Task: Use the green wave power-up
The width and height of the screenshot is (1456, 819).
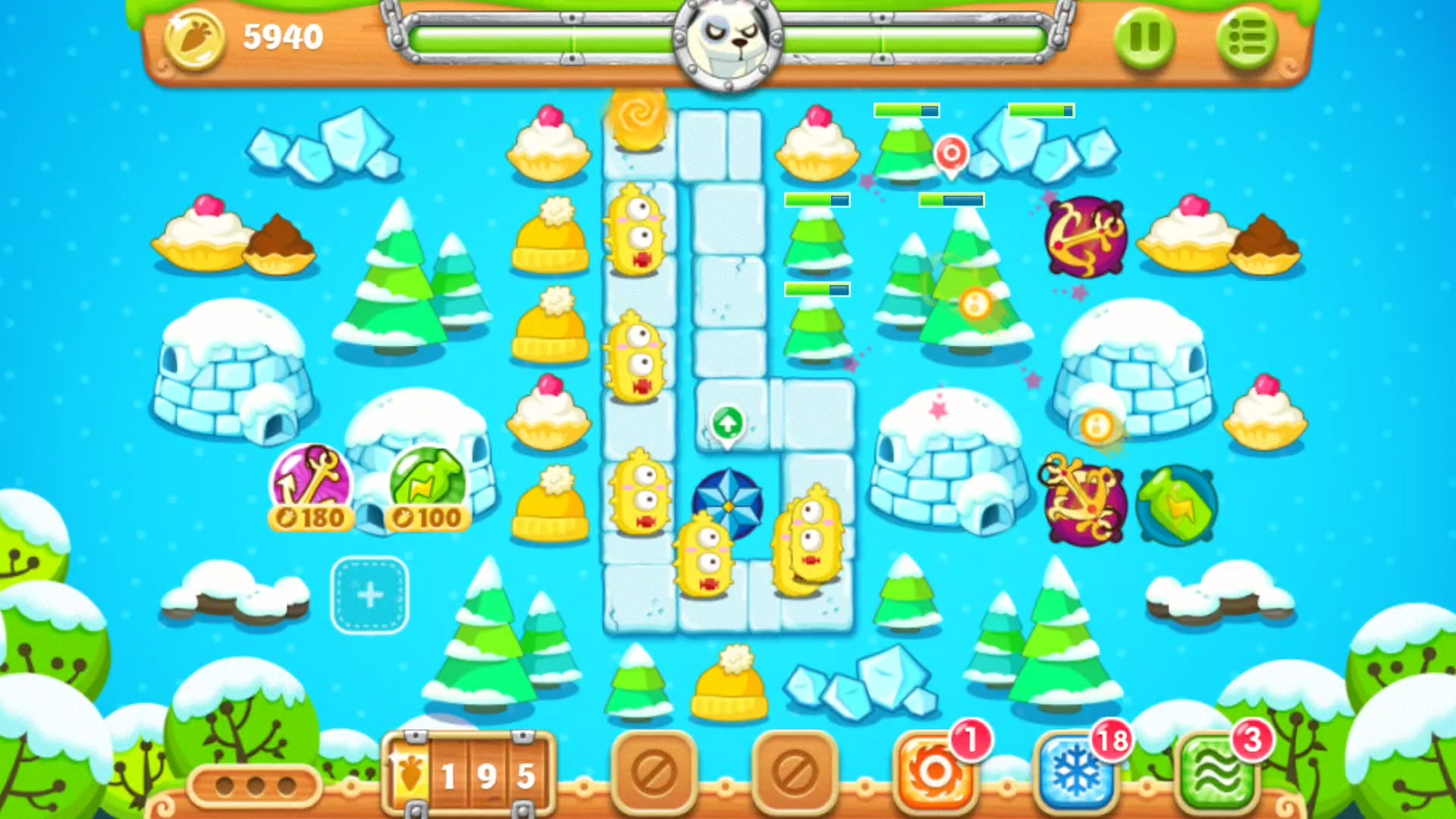Action: point(1216,773)
